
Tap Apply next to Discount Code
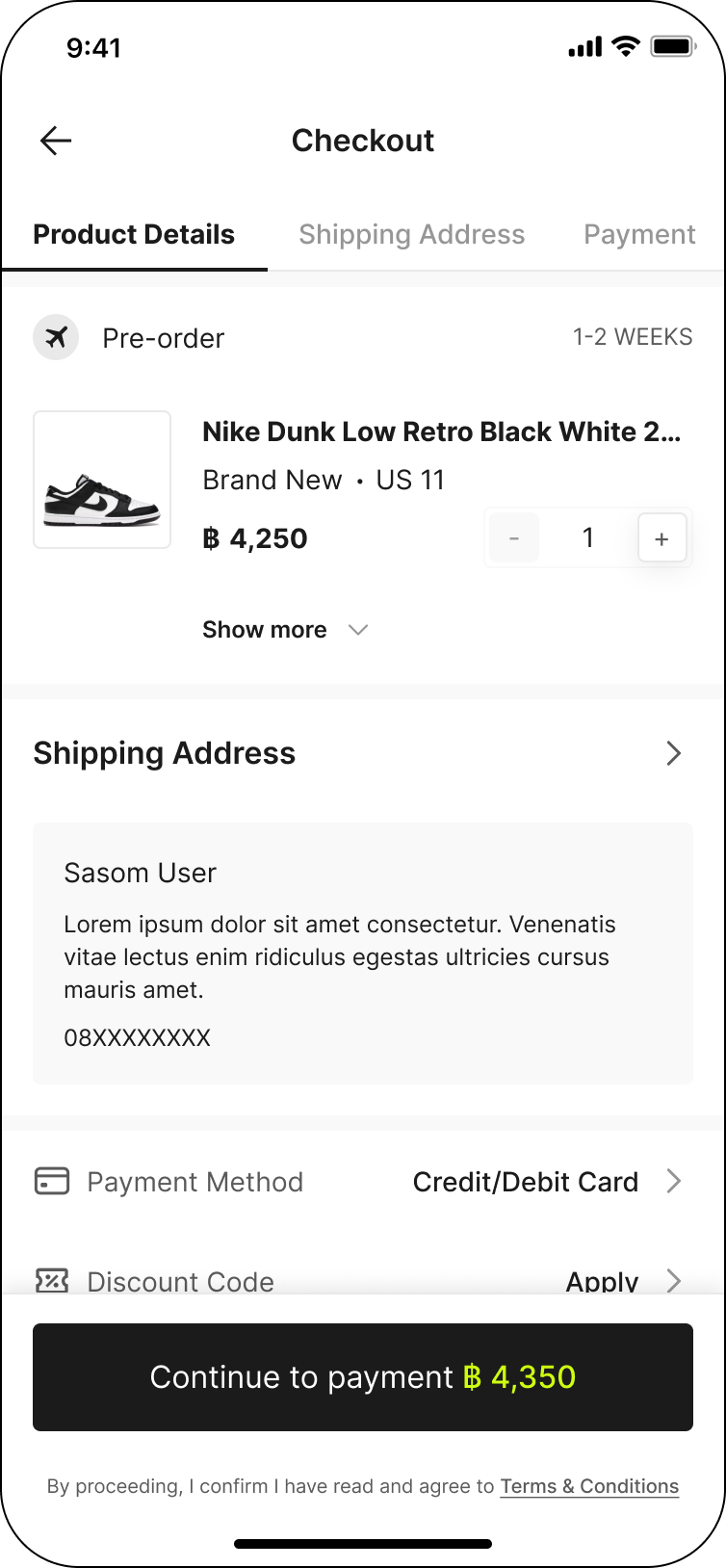pyautogui.click(x=602, y=1281)
